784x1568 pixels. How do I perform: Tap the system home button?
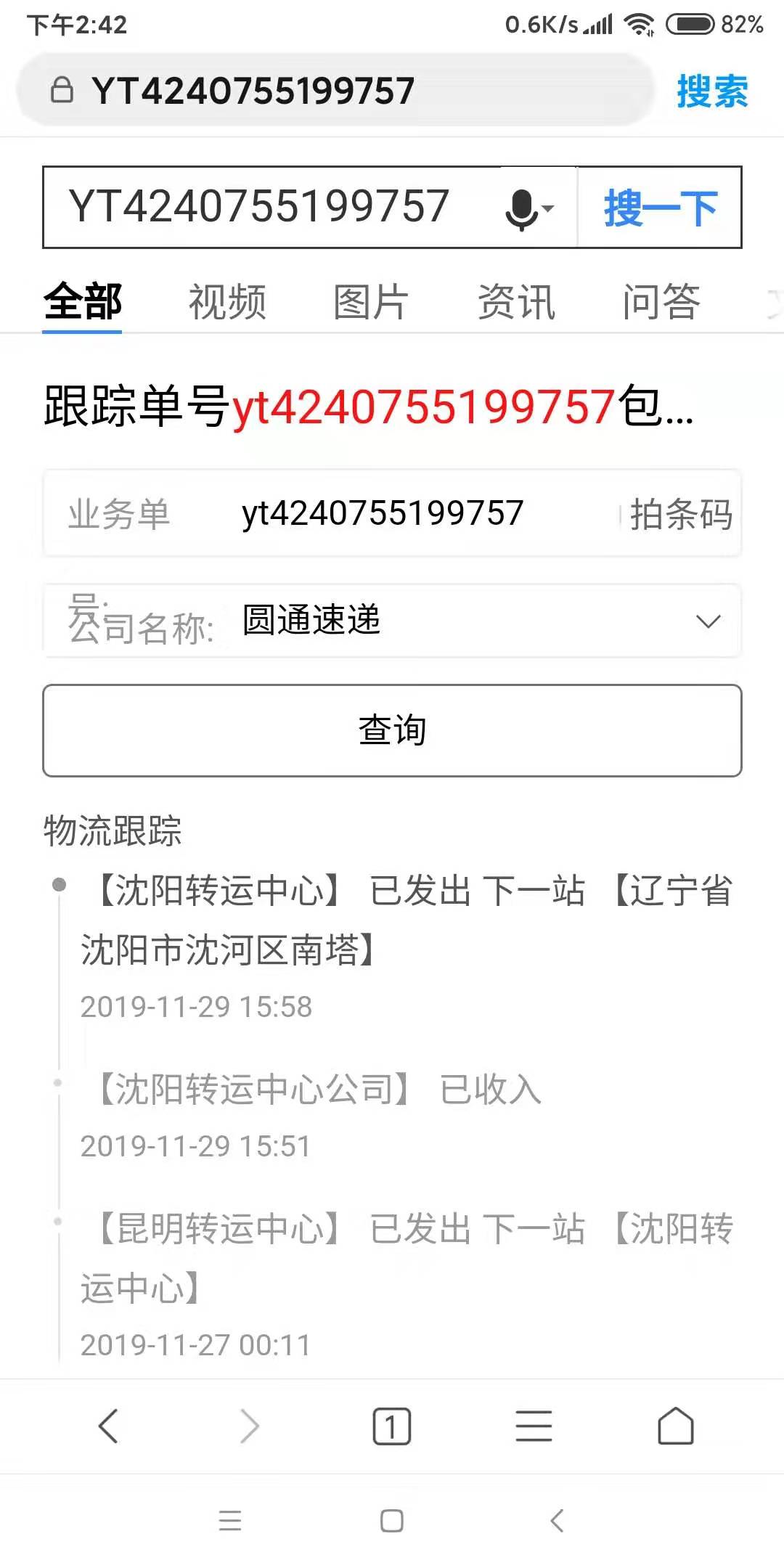coord(391,1520)
